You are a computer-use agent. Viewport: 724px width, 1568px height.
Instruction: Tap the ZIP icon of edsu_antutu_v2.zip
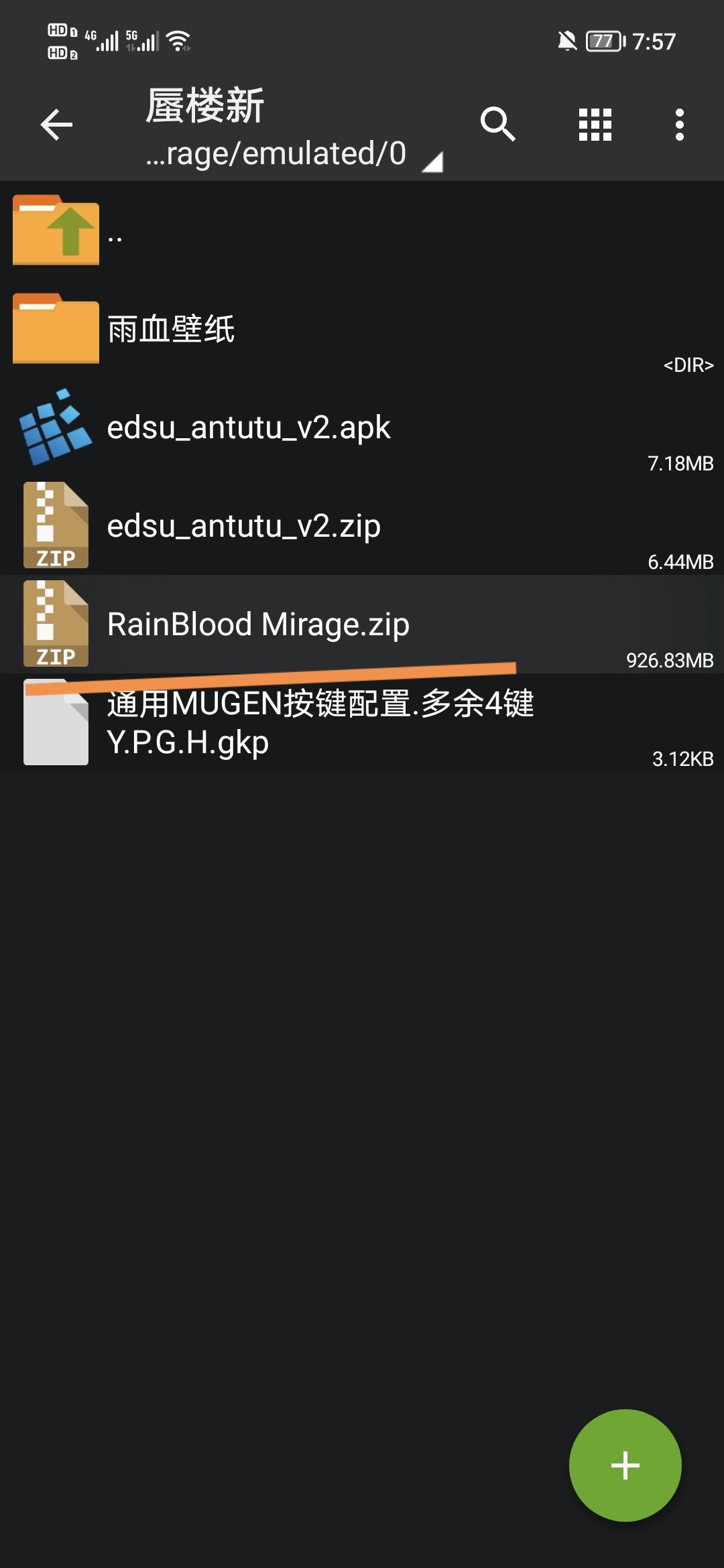pos(56,525)
